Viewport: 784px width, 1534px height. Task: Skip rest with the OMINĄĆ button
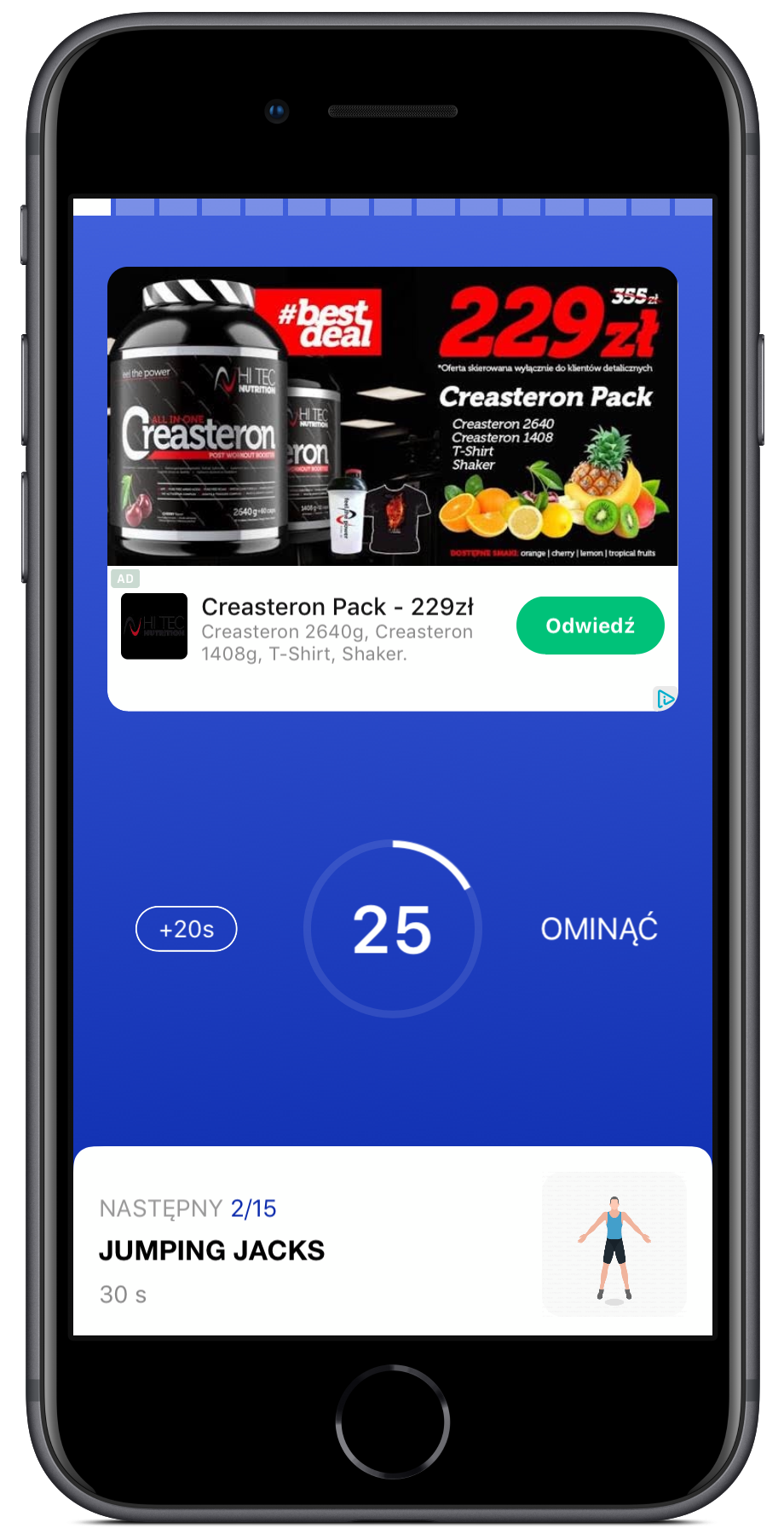click(x=599, y=929)
